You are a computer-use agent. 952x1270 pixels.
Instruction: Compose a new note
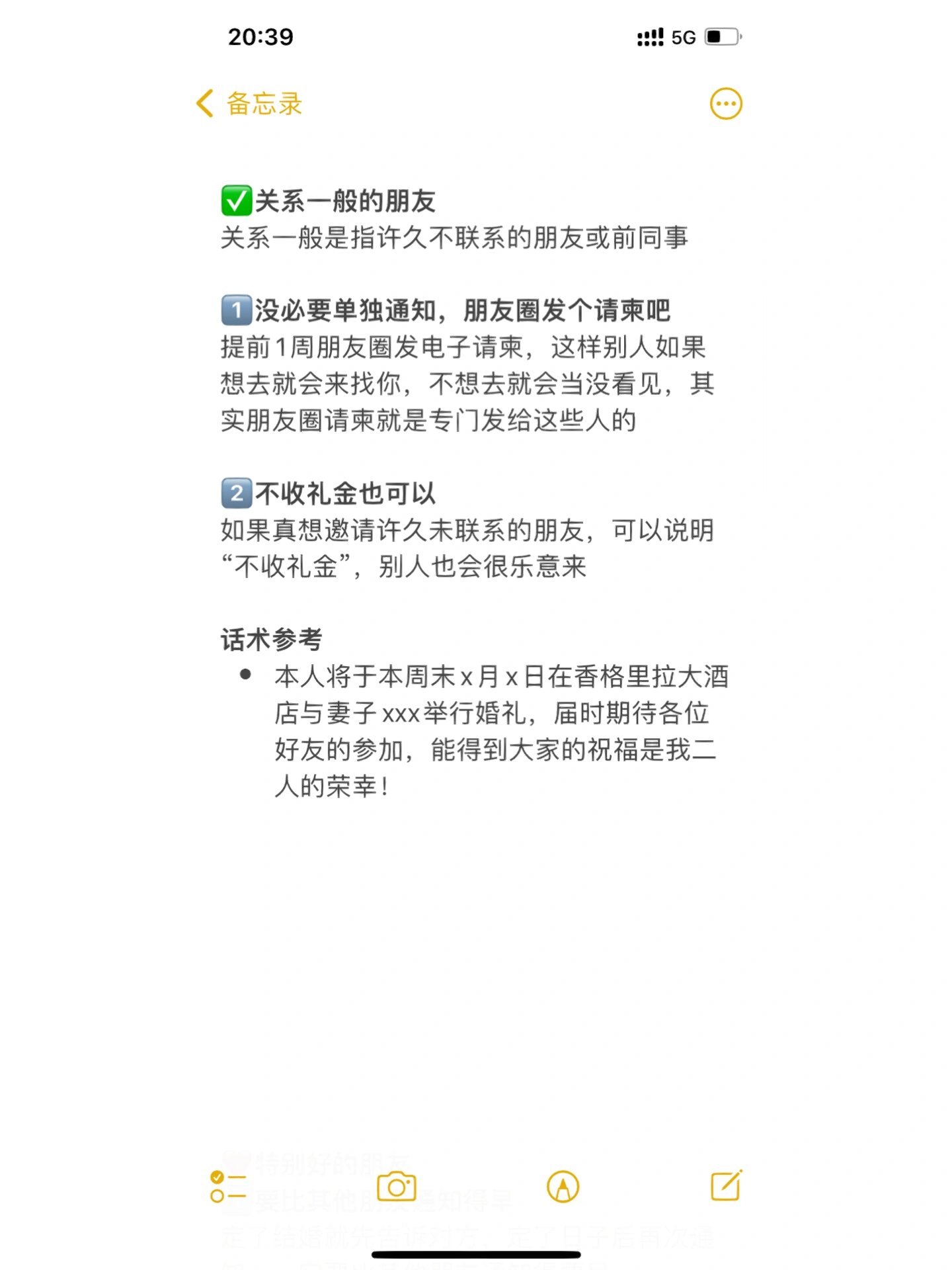725,1185
